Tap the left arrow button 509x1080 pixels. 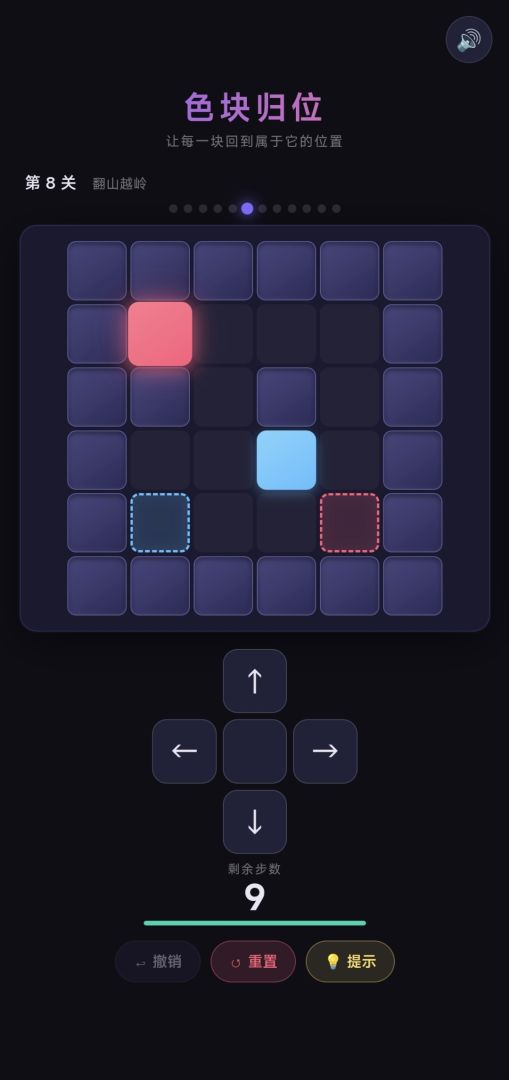184,751
